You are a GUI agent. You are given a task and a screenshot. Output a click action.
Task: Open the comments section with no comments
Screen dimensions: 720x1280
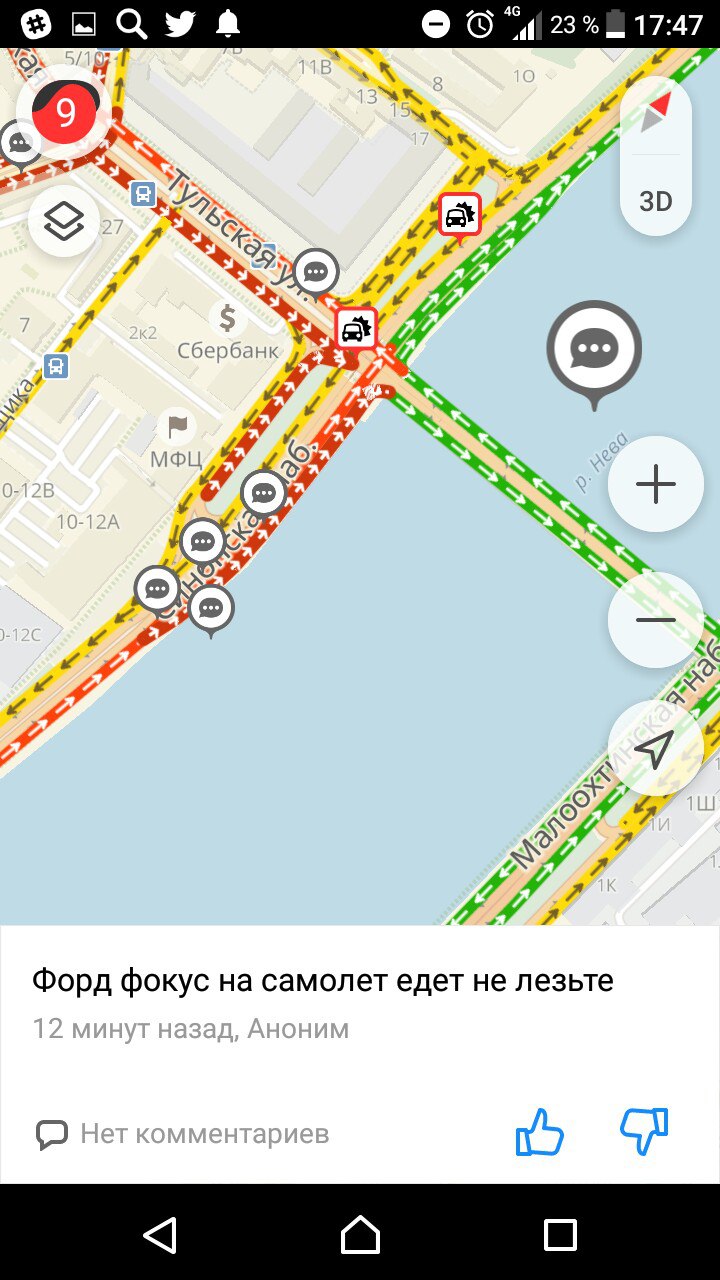coord(184,1134)
